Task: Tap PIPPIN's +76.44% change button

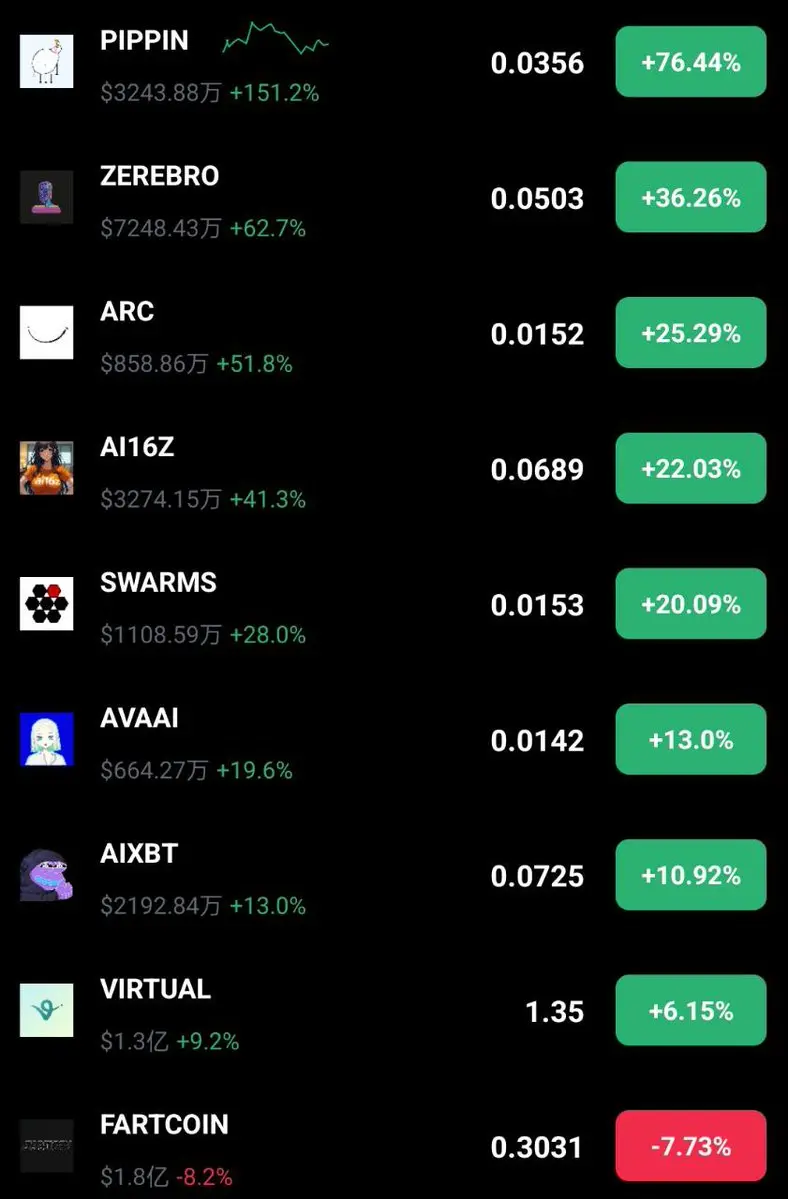Action: (x=690, y=63)
